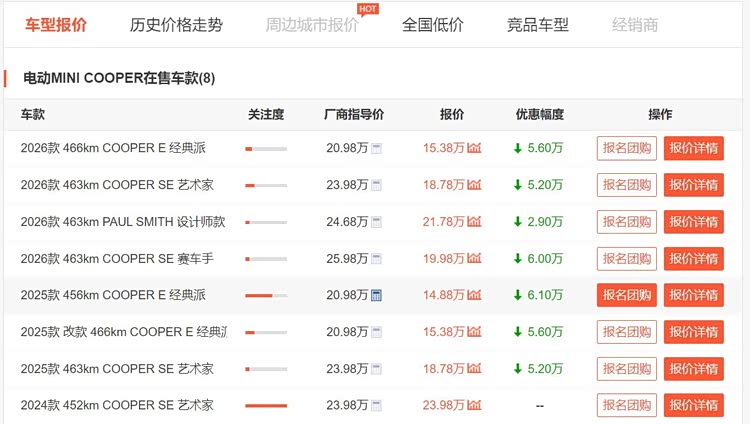Open the 经销商 tab

(x=635, y=25)
